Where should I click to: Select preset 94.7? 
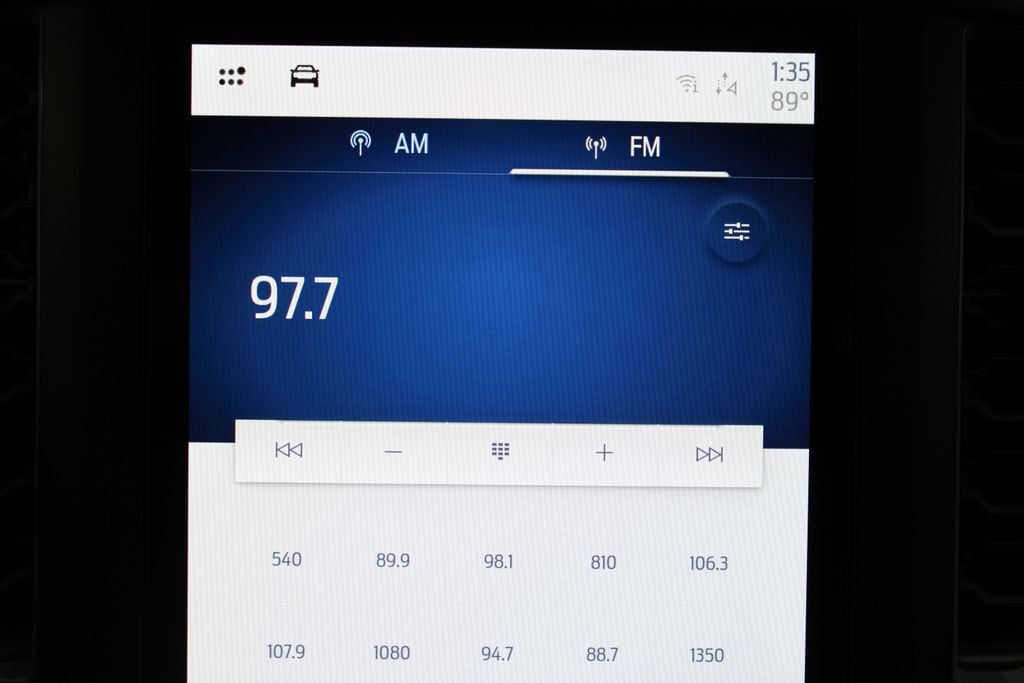pyautogui.click(x=497, y=654)
